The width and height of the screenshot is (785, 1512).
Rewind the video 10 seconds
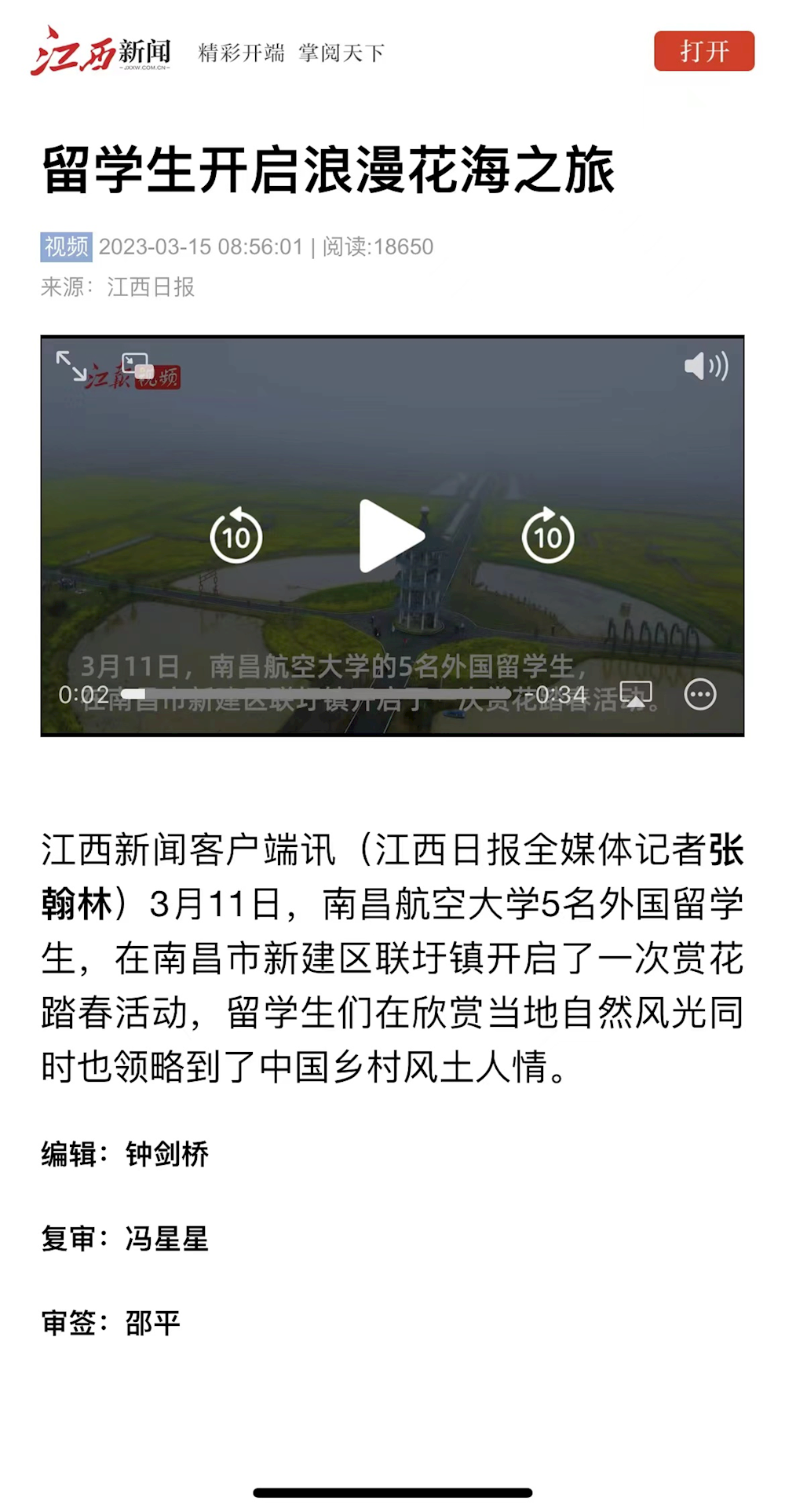click(x=236, y=536)
